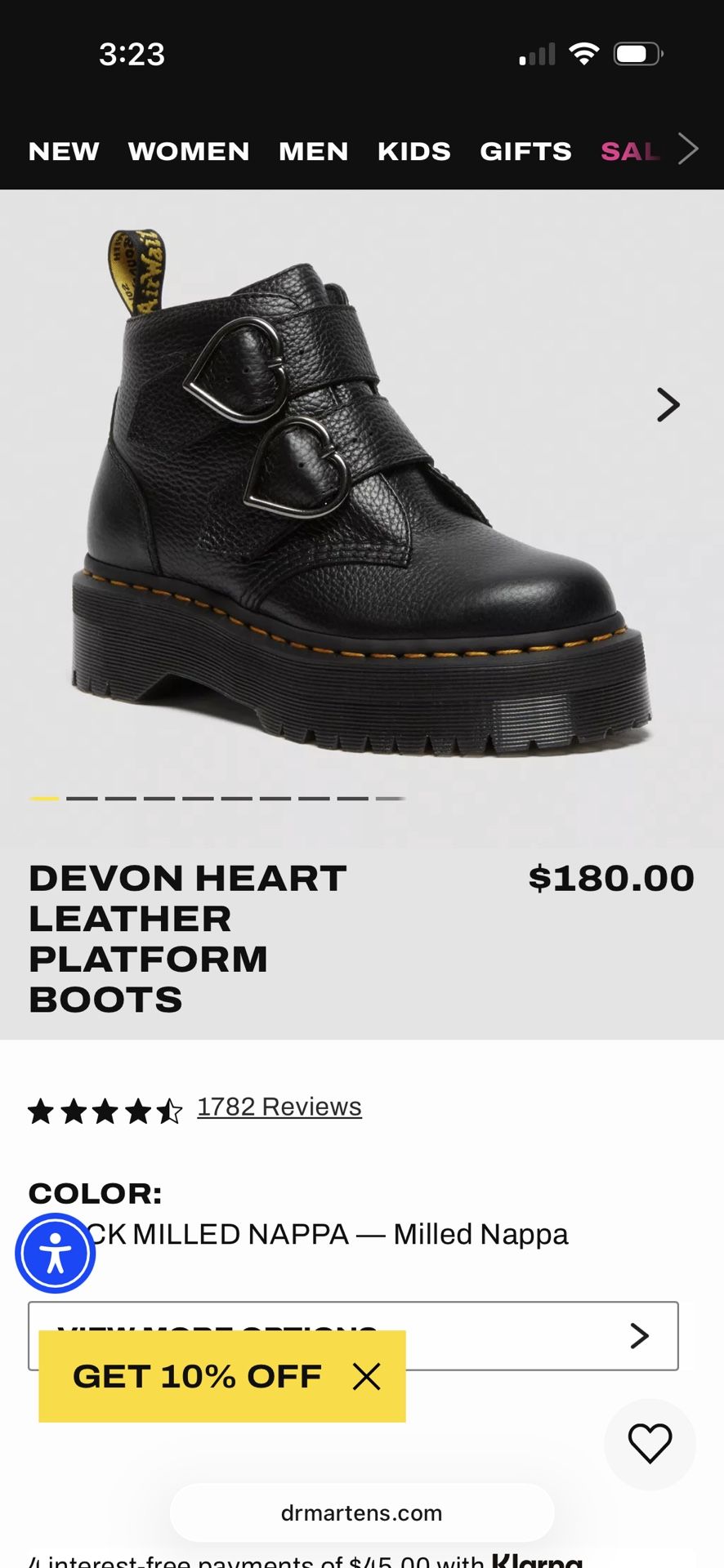Show the next product image
Image resolution: width=724 pixels, height=1568 pixels.
(x=668, y=405)
